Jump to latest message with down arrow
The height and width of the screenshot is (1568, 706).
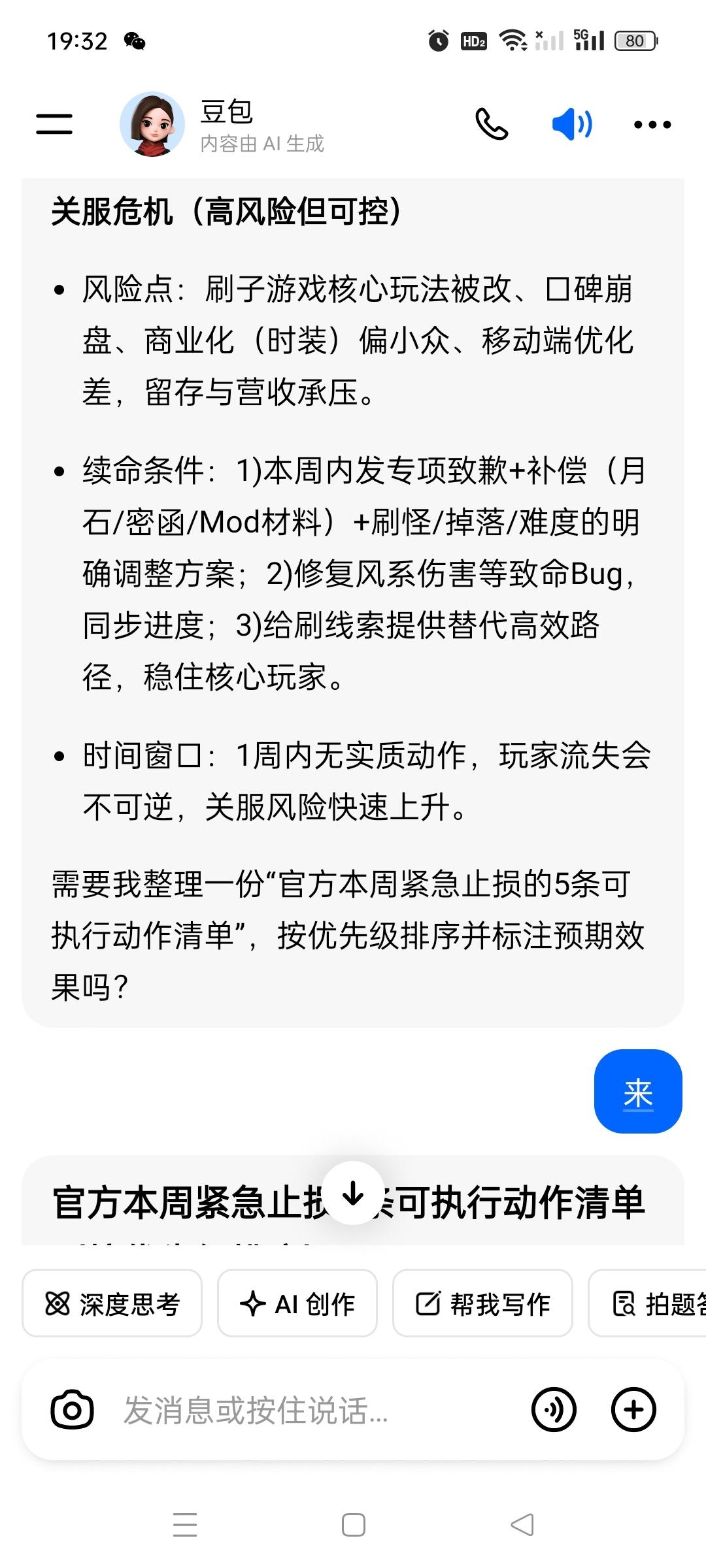[353, 1193]
